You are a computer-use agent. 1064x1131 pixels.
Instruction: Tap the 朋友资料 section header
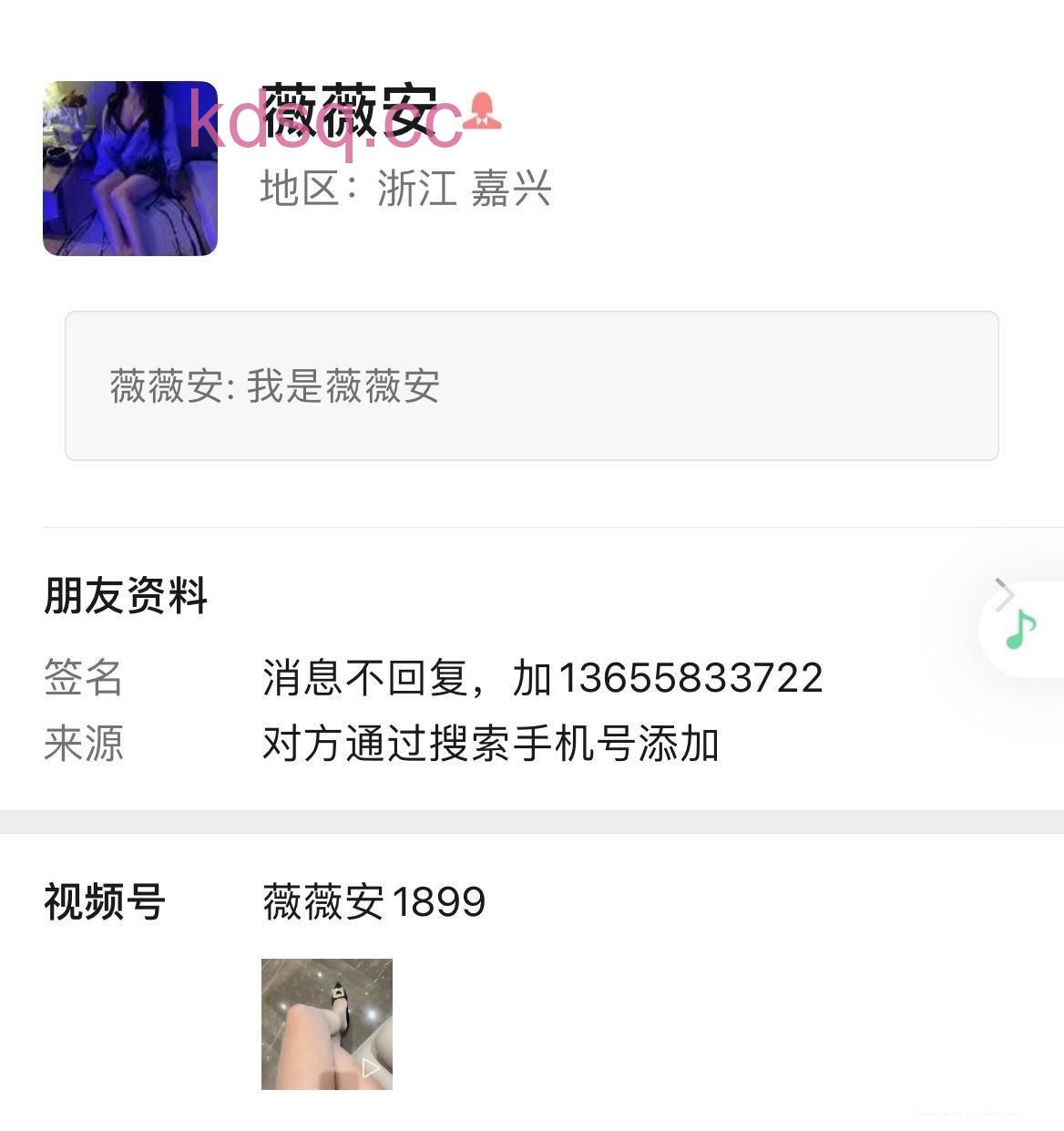125,596
